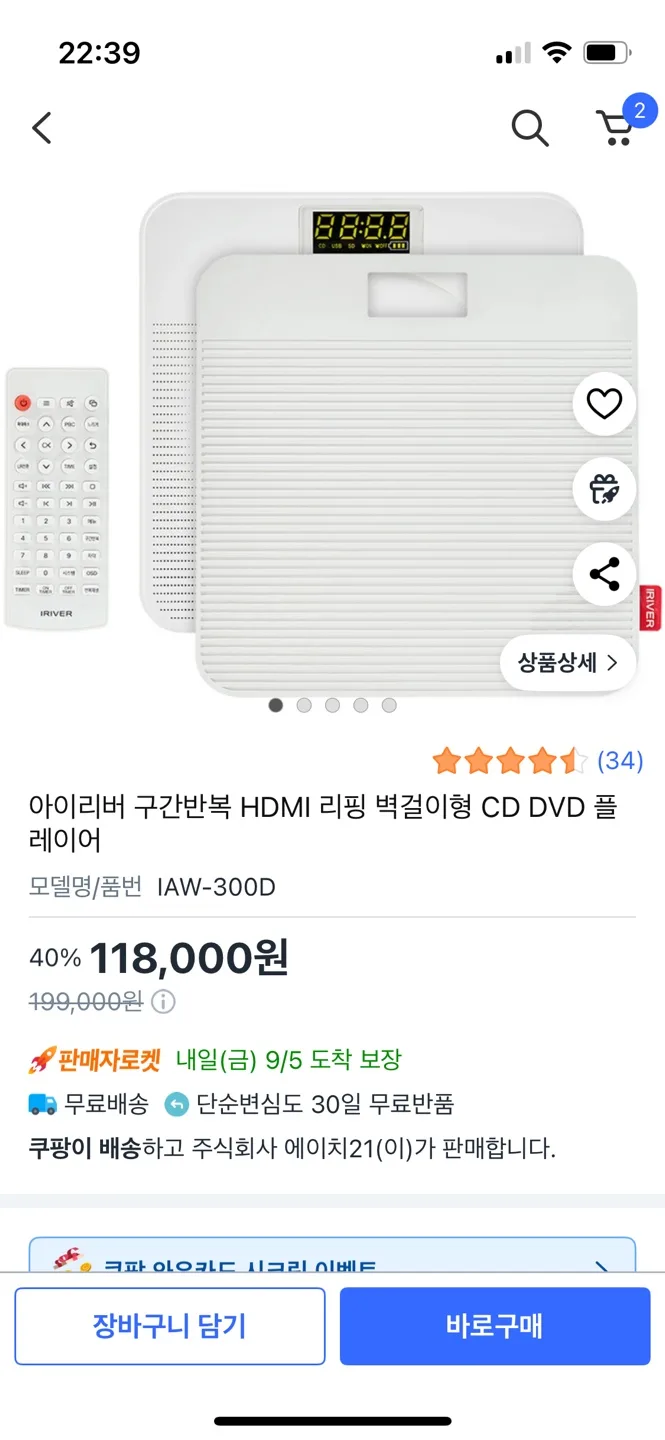The image size is (665, 1440).
Task: Open the 쿠팡 와우카드 event banner
Action: point(332,1256)
